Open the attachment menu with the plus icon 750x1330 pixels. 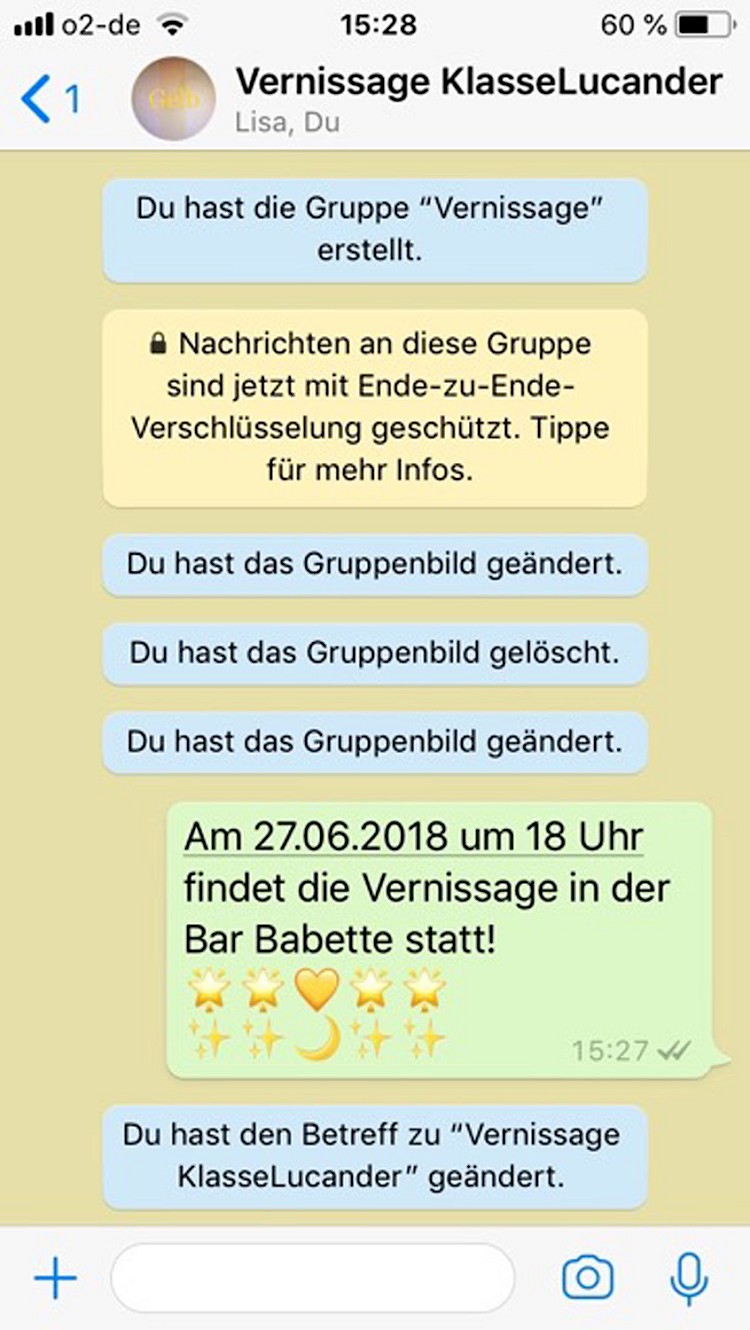(57, 1276)
